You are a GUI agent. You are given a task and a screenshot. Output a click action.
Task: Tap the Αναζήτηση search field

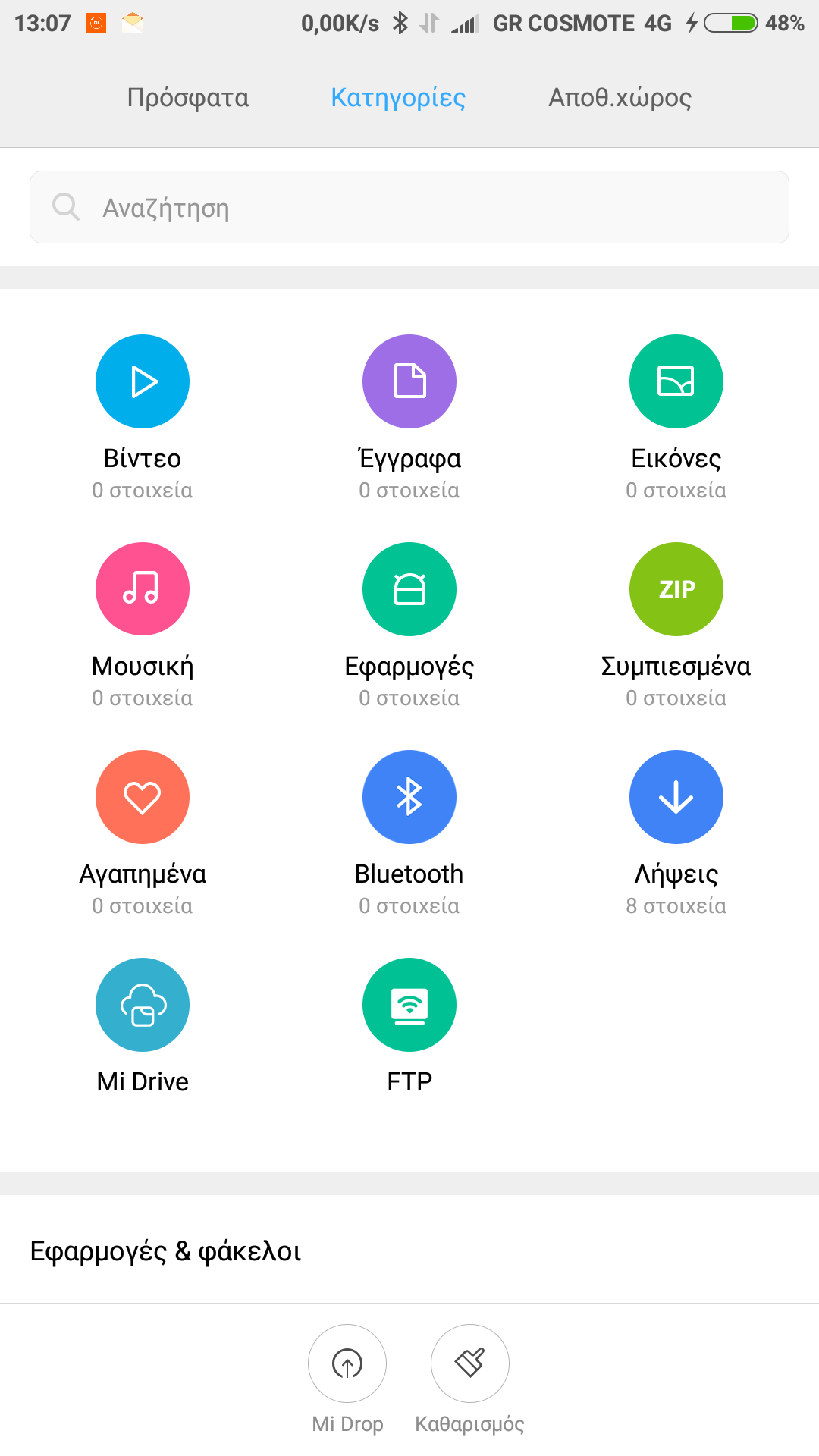[x=409, y=207]
